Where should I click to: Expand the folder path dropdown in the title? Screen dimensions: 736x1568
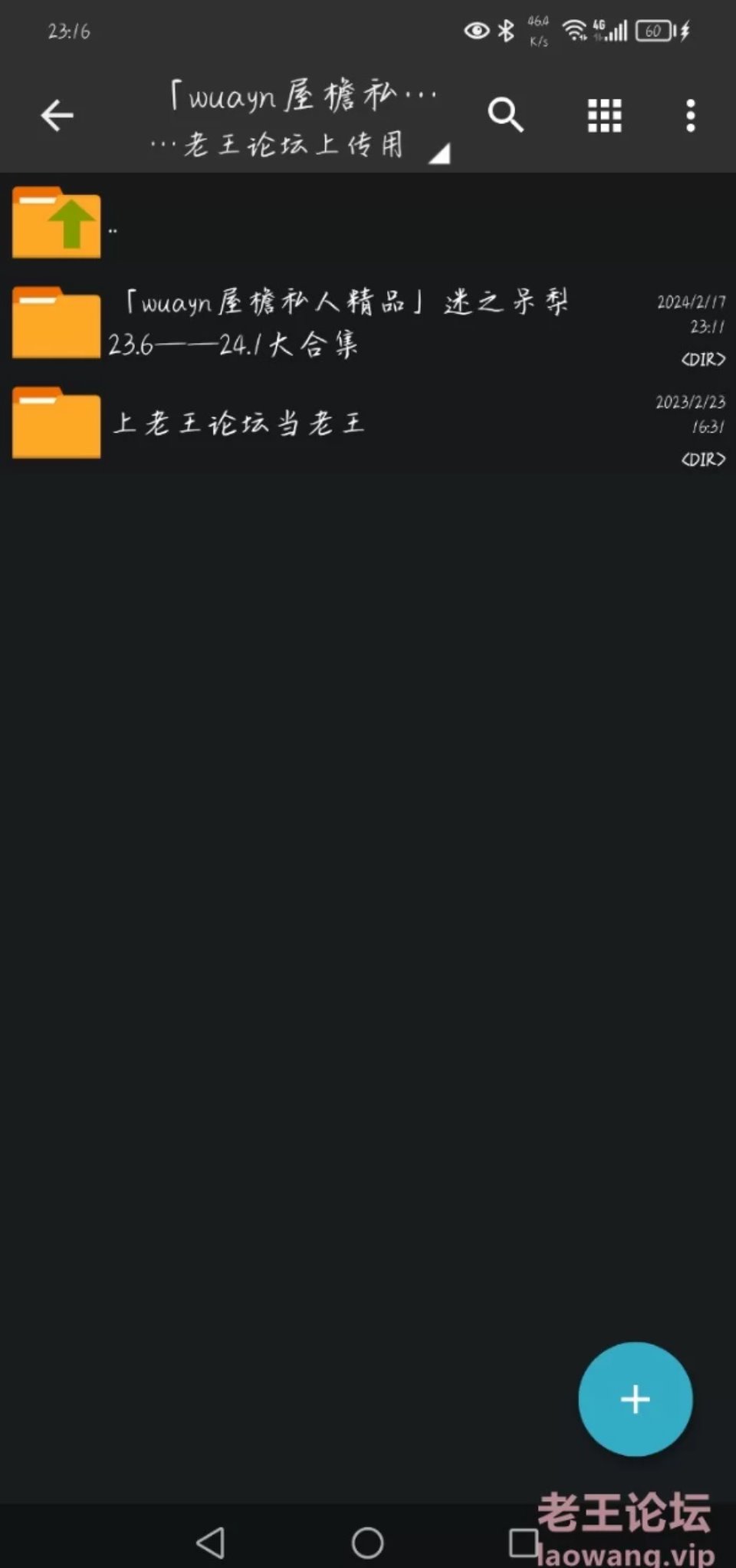click(439, 154)
